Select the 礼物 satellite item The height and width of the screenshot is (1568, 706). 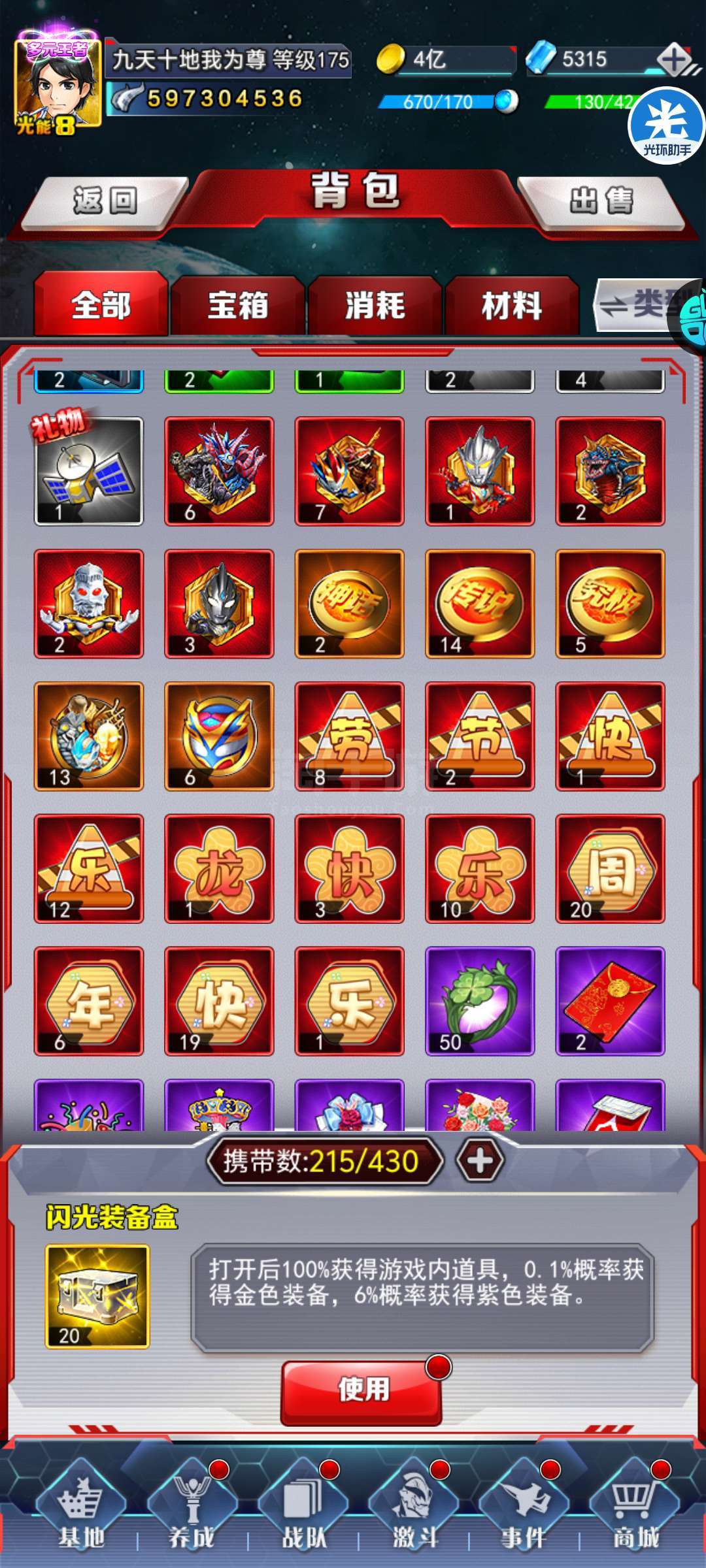(x=88, y=471)
